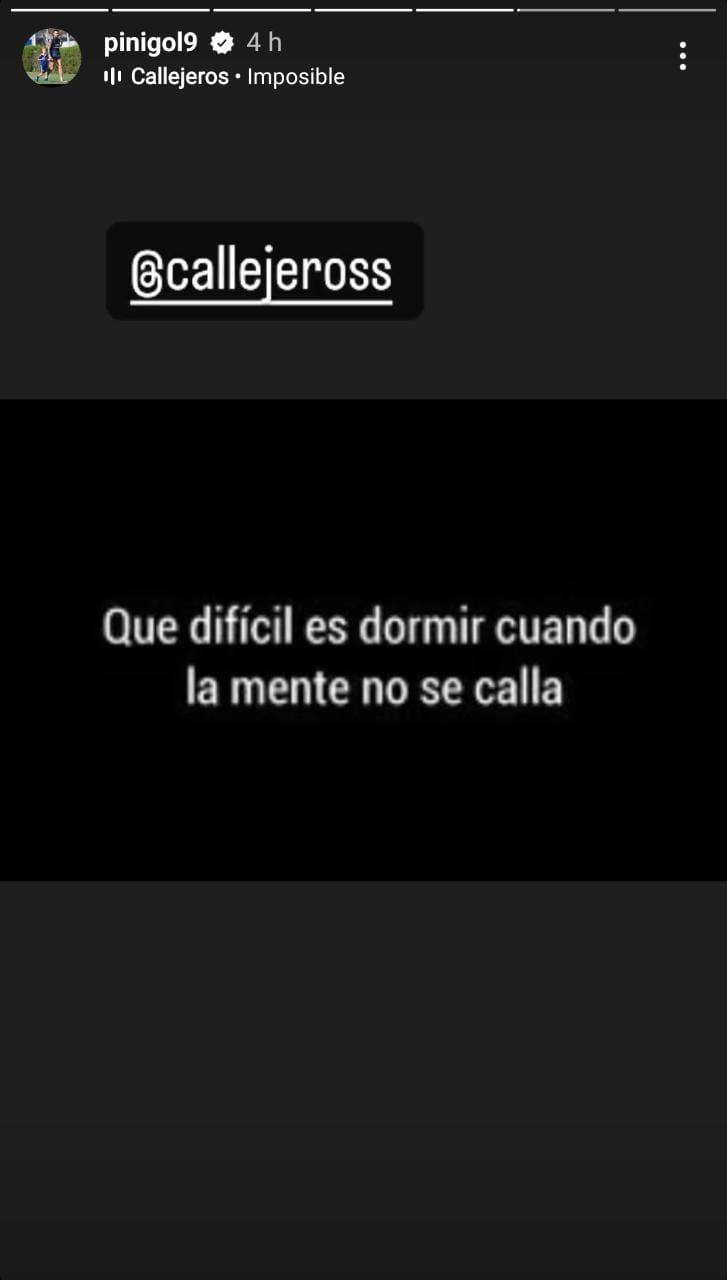Viewport: 727px width, 1280px height.
Task: Open pinigol9's profile picture
Action: click(51, 57)
